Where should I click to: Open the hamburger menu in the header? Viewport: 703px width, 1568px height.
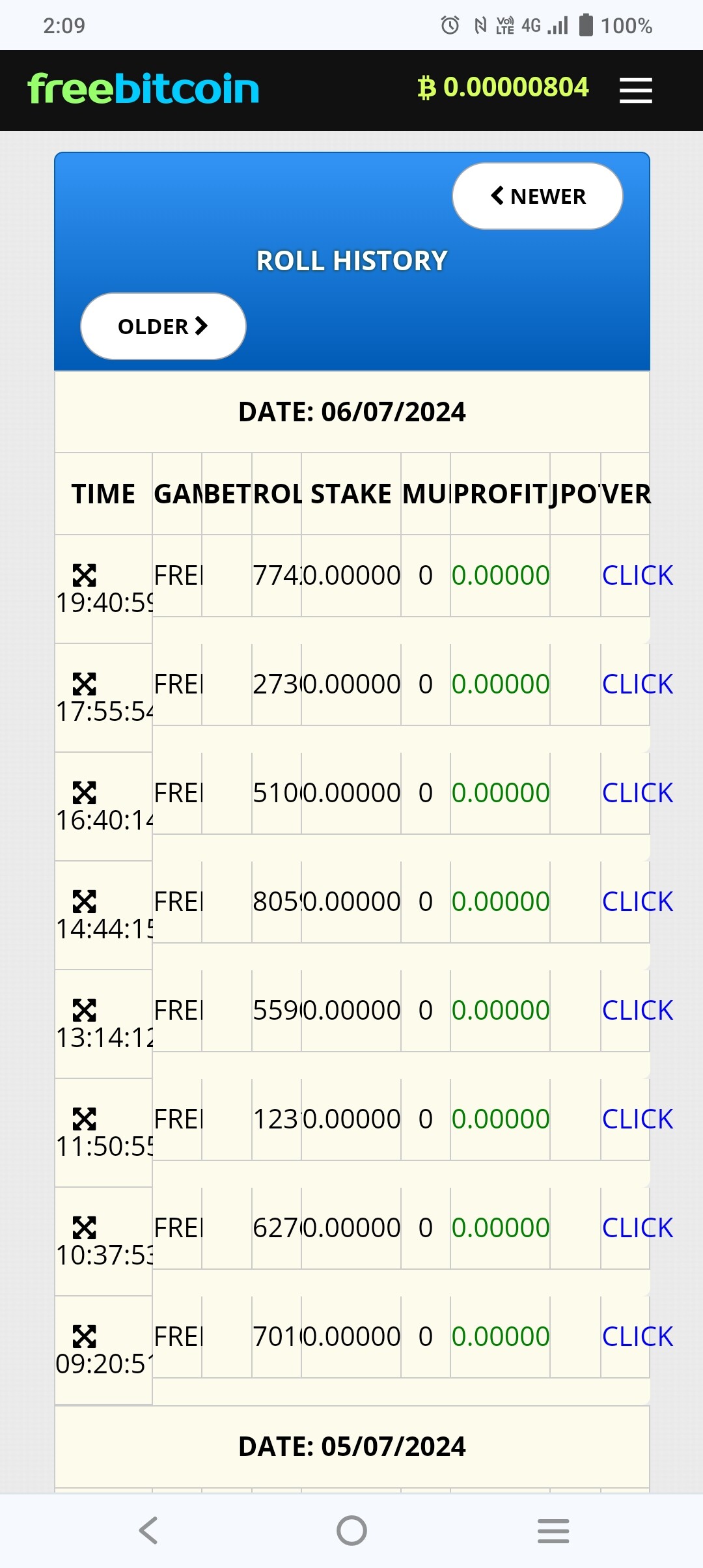pyautogui.click(x=635, y=90)
